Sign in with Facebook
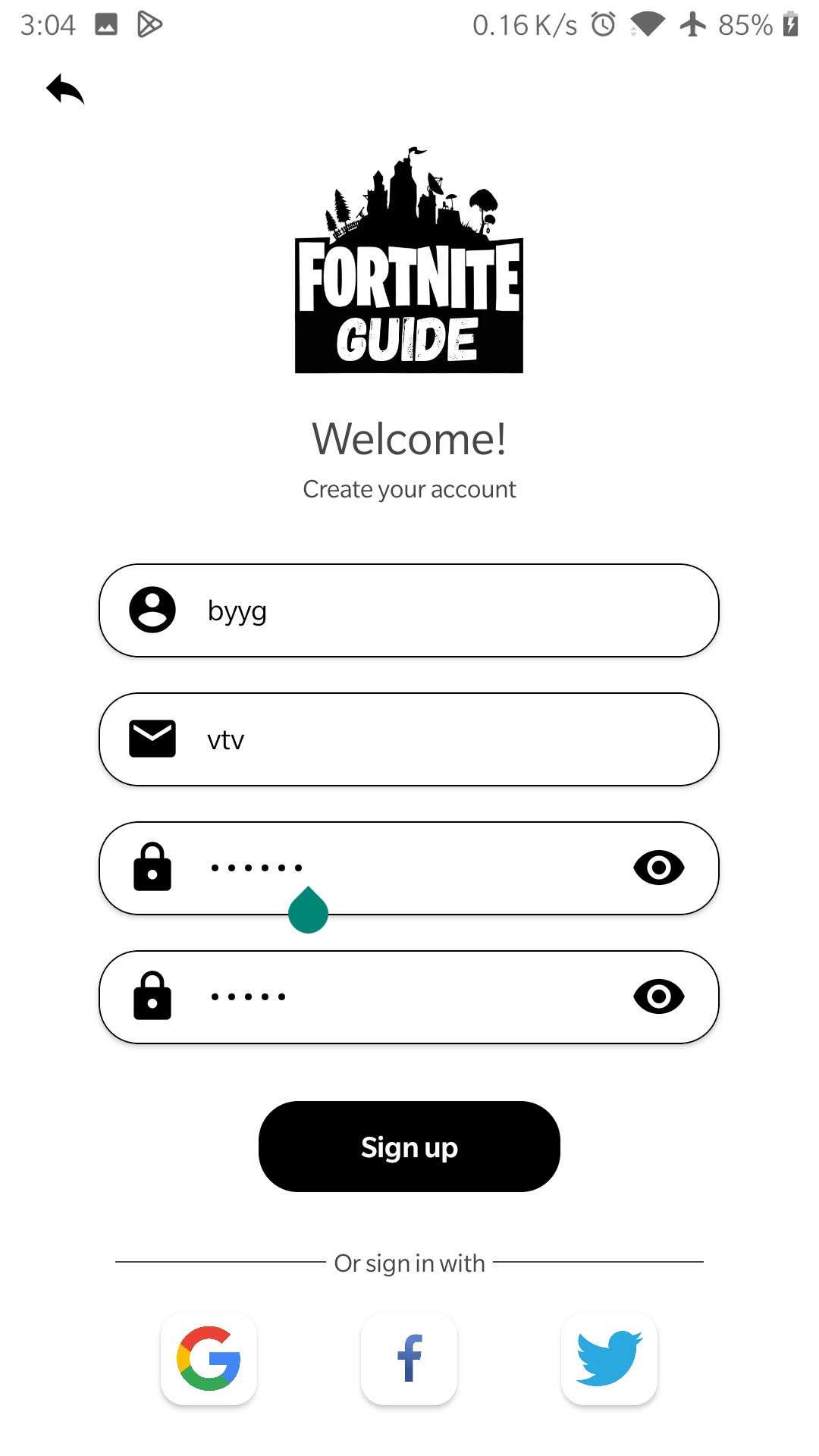 (x=409, y=1358)
